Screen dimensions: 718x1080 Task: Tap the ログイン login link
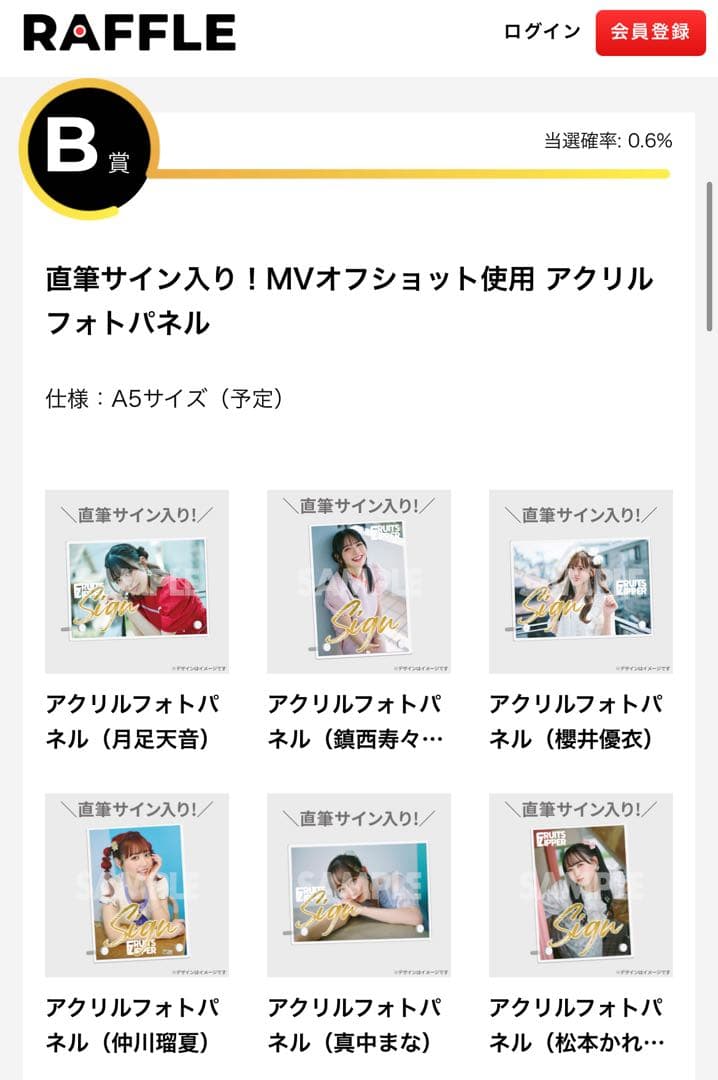tap(542, 32)
